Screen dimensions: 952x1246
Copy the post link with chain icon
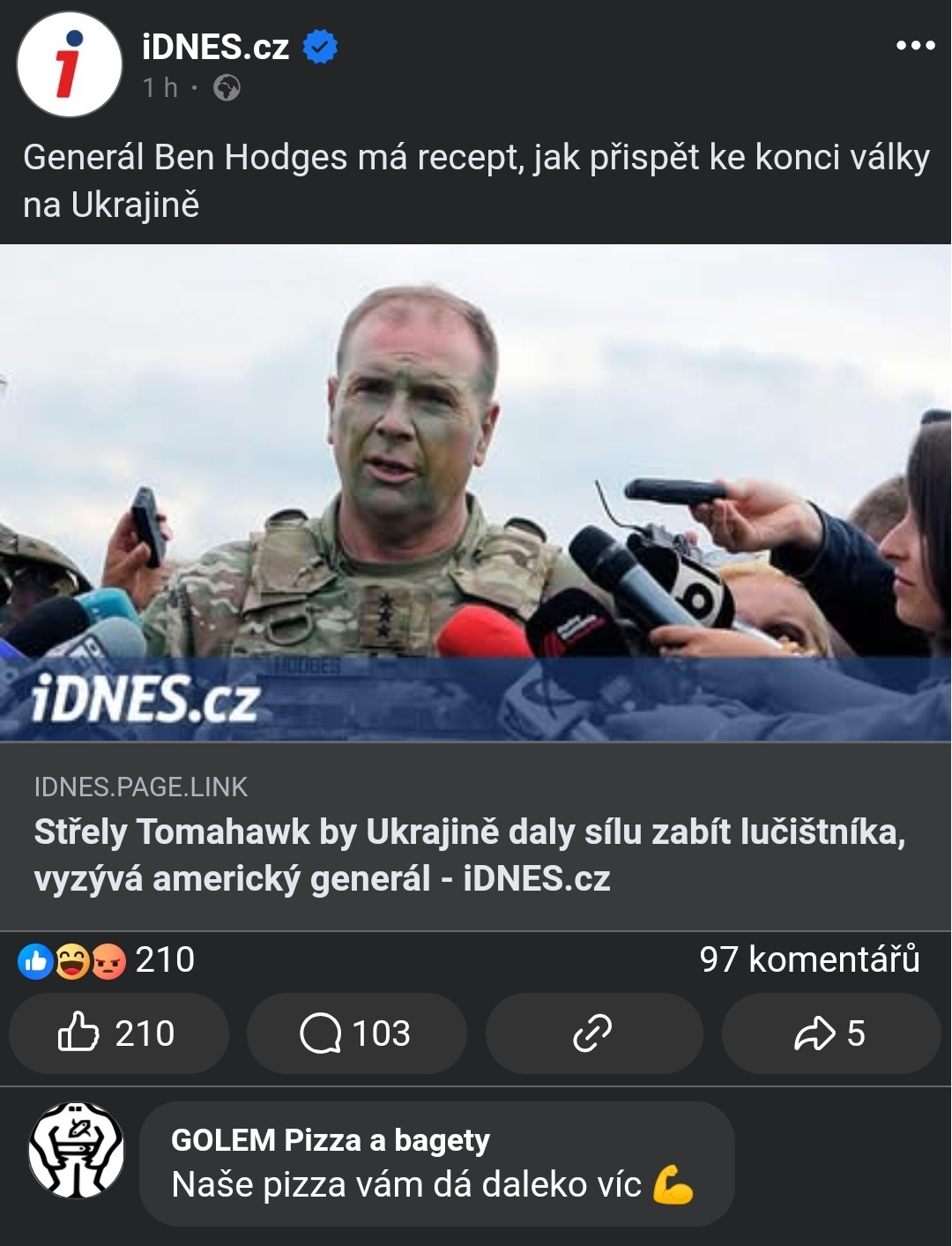593,1033
